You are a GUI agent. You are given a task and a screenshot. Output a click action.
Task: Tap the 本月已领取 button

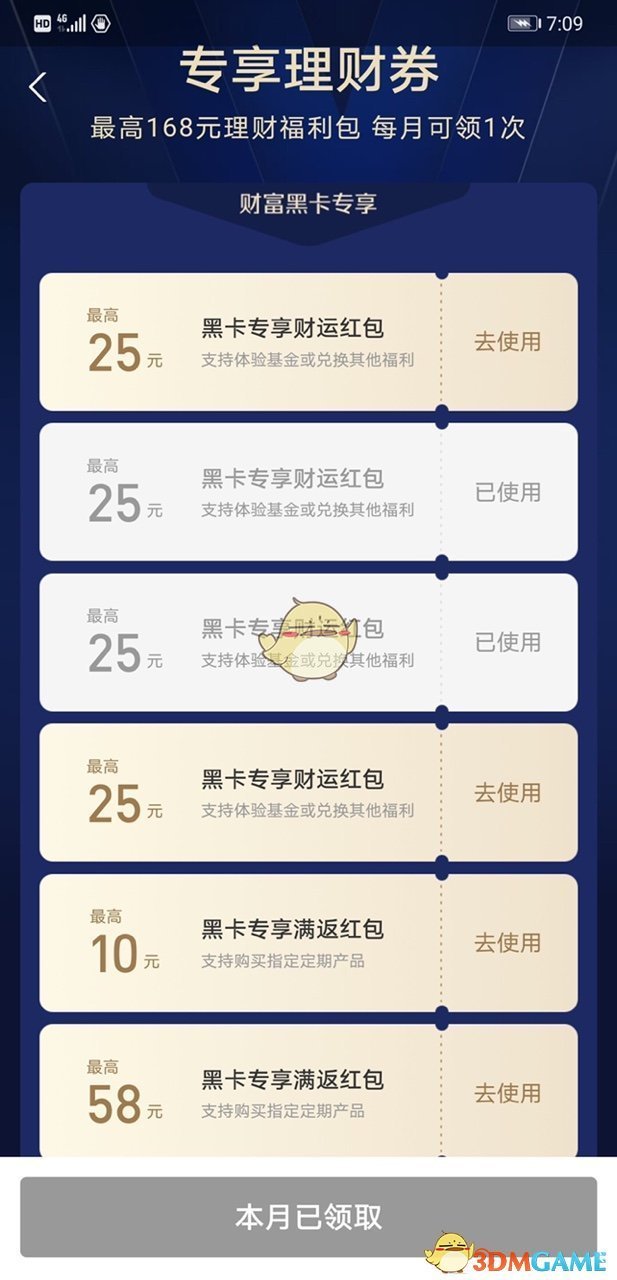(x=308, y=1217)
